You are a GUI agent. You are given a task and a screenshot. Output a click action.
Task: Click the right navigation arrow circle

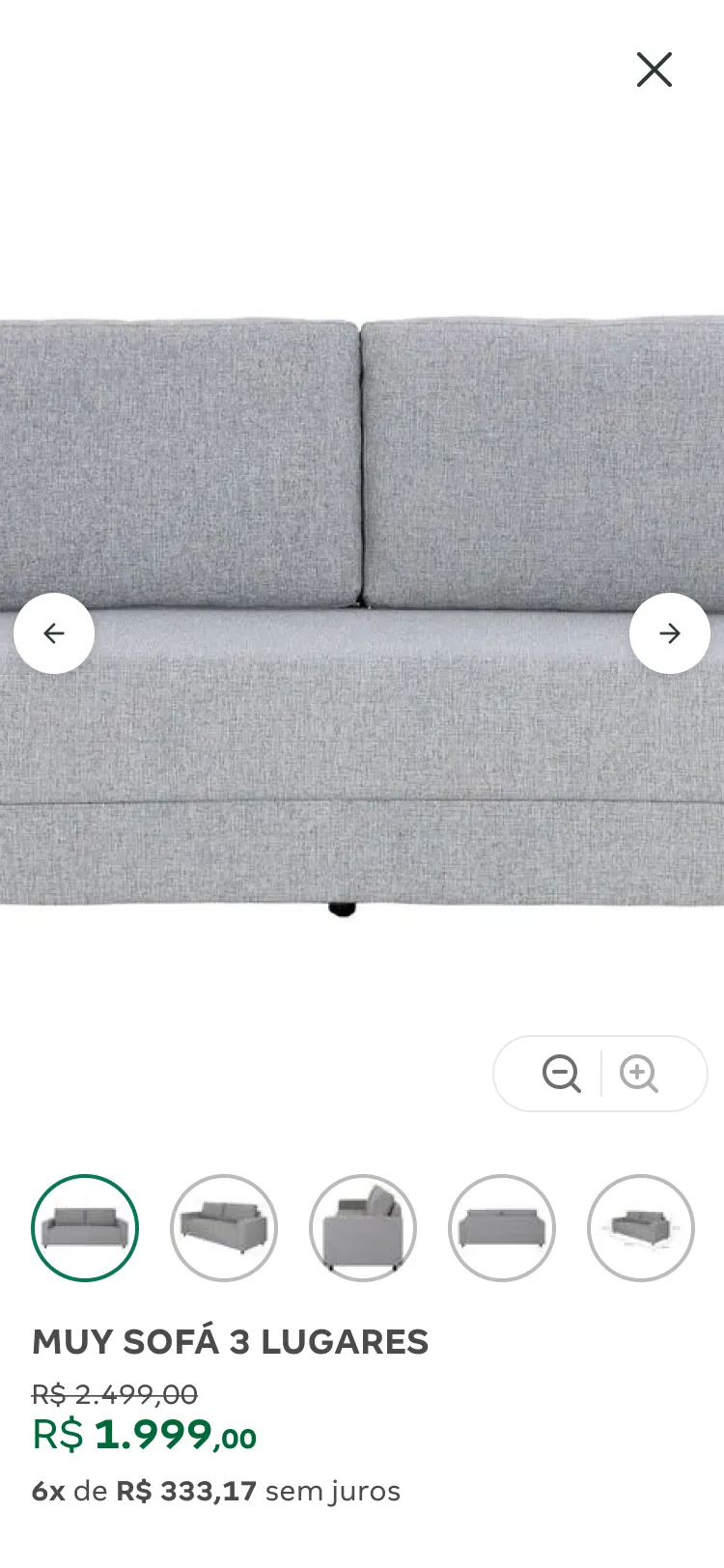(670, 633)
